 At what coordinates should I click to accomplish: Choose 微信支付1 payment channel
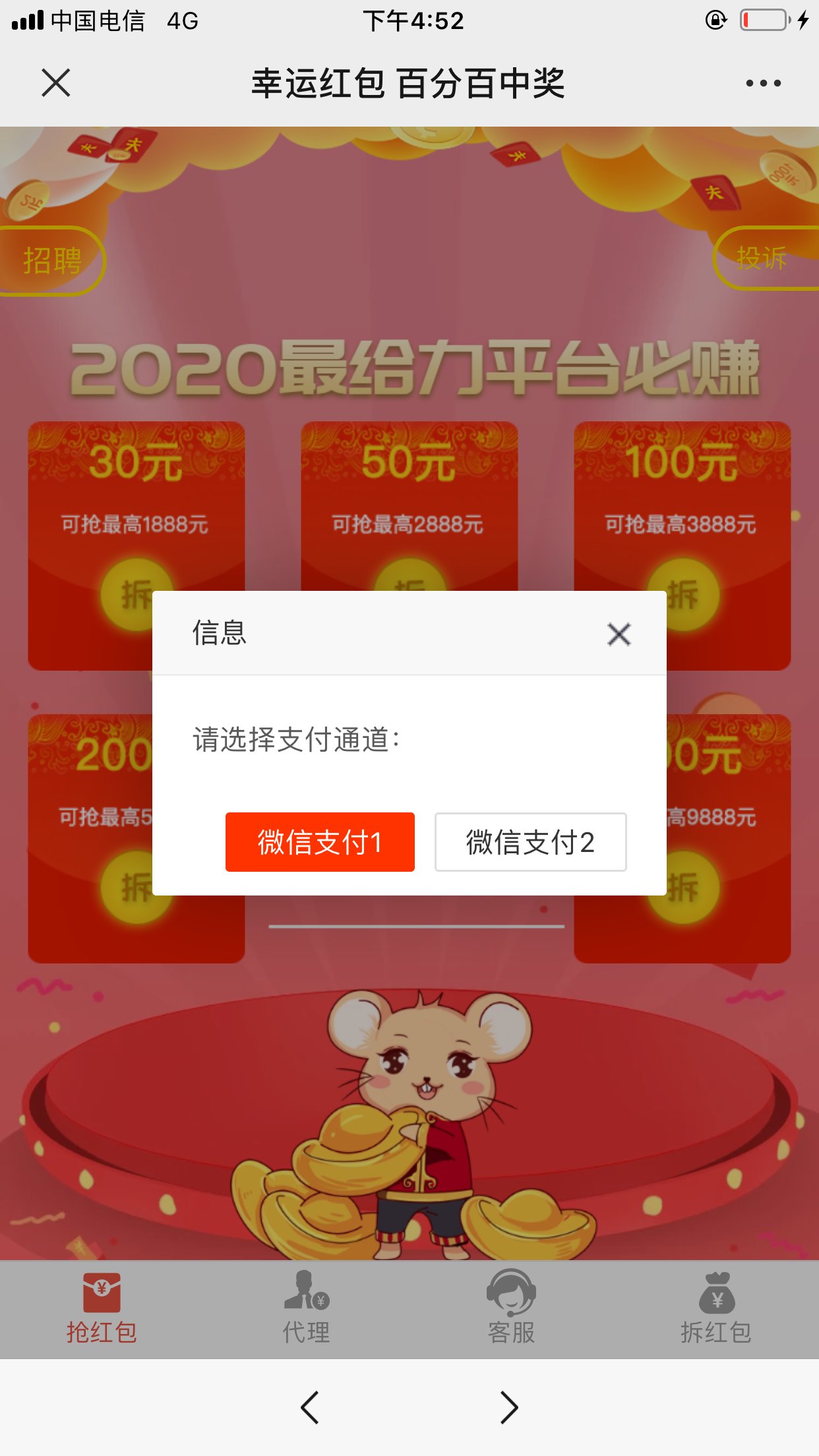pos(320,842)
